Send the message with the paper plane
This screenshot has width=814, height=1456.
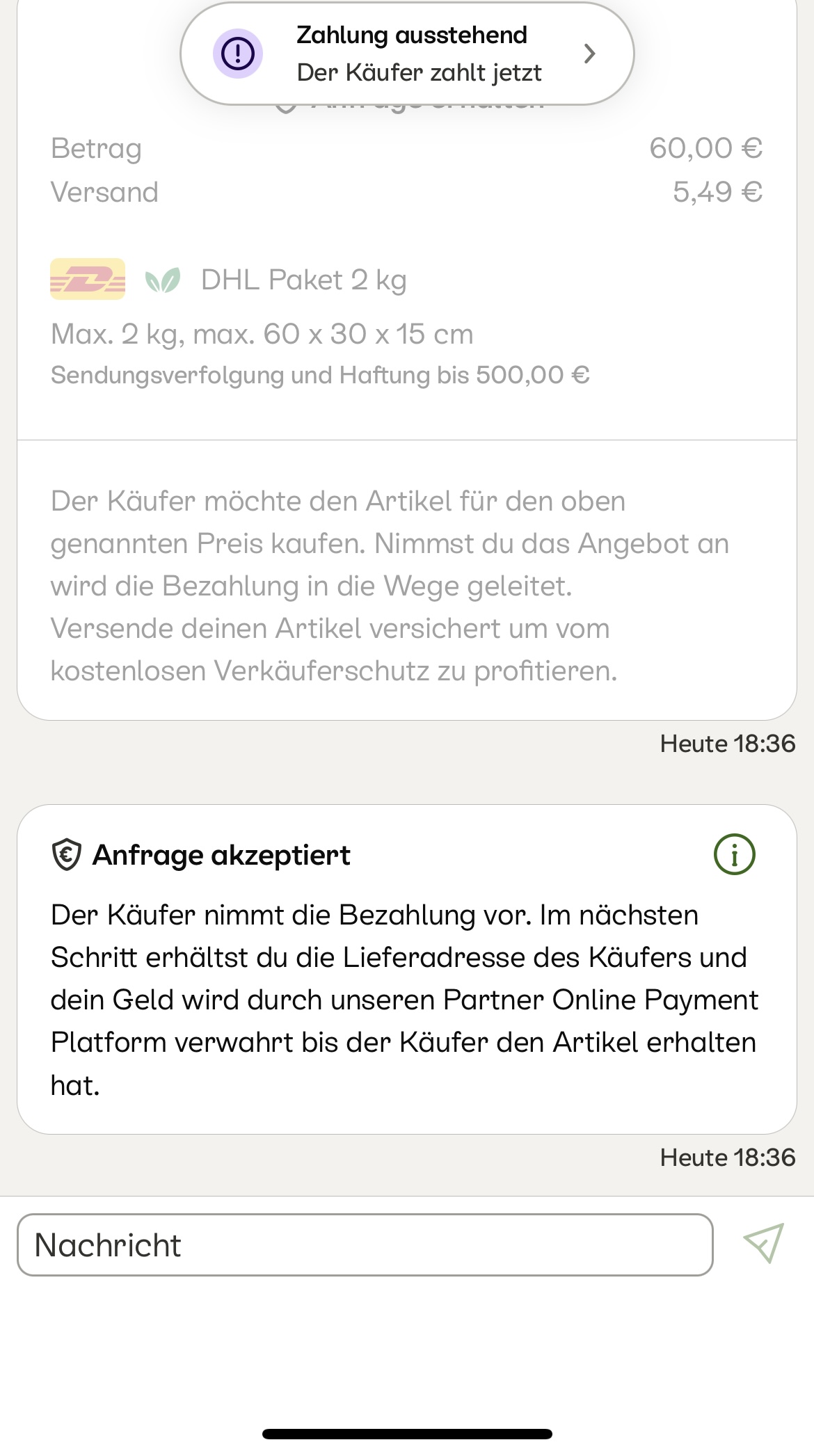(x=763, y=1243)
